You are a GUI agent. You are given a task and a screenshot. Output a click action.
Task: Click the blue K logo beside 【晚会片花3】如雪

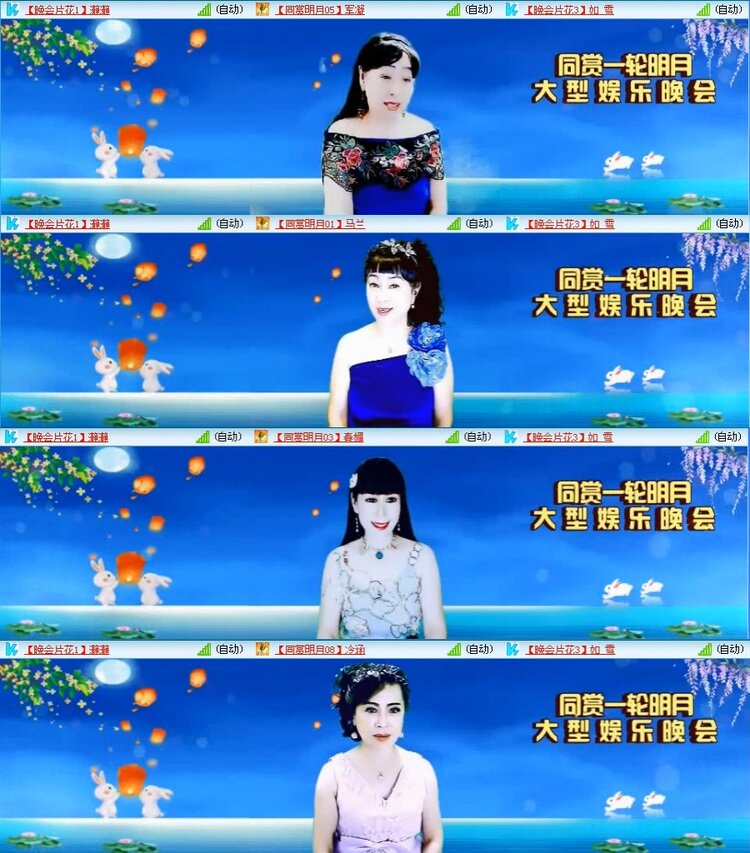512,9
